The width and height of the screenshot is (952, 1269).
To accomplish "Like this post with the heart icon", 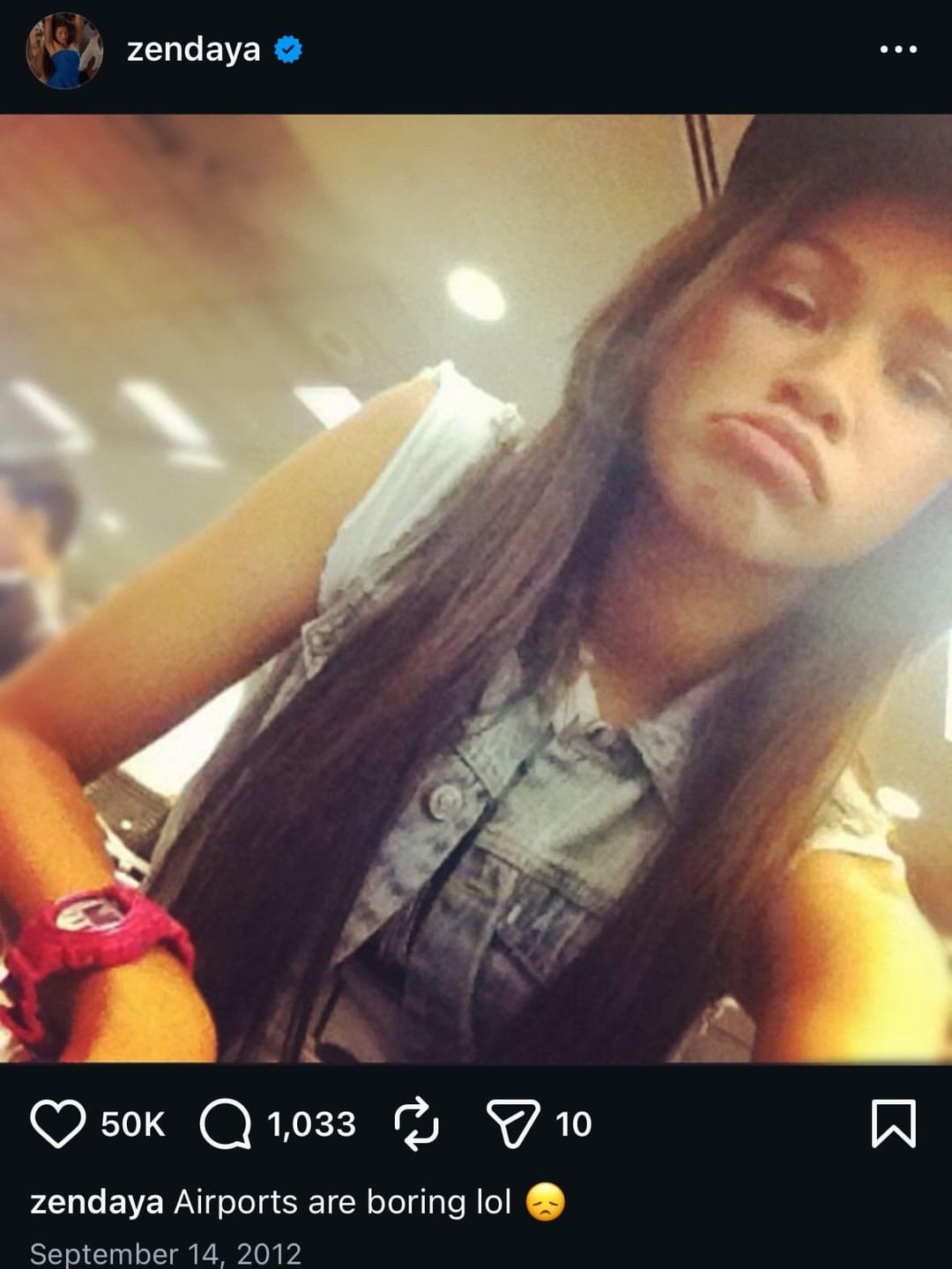I will [57, 1123].
